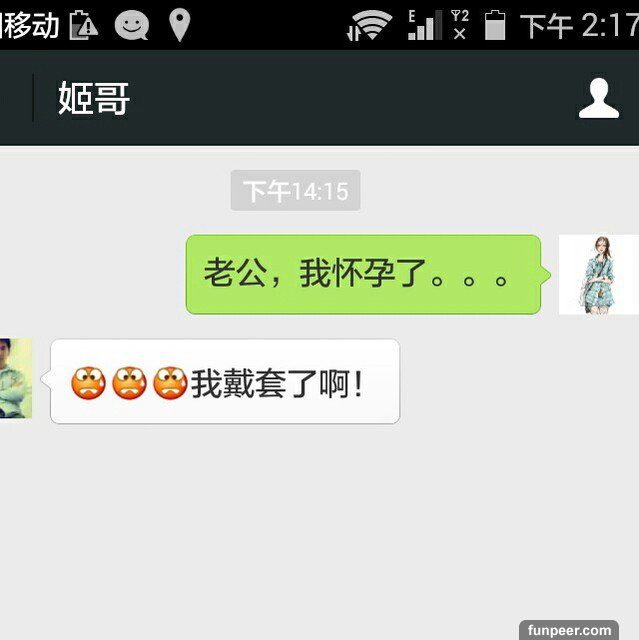This screenshot has height=640, width=639.
Task: Open chat details via the person icon
Action: pos(598,99)
